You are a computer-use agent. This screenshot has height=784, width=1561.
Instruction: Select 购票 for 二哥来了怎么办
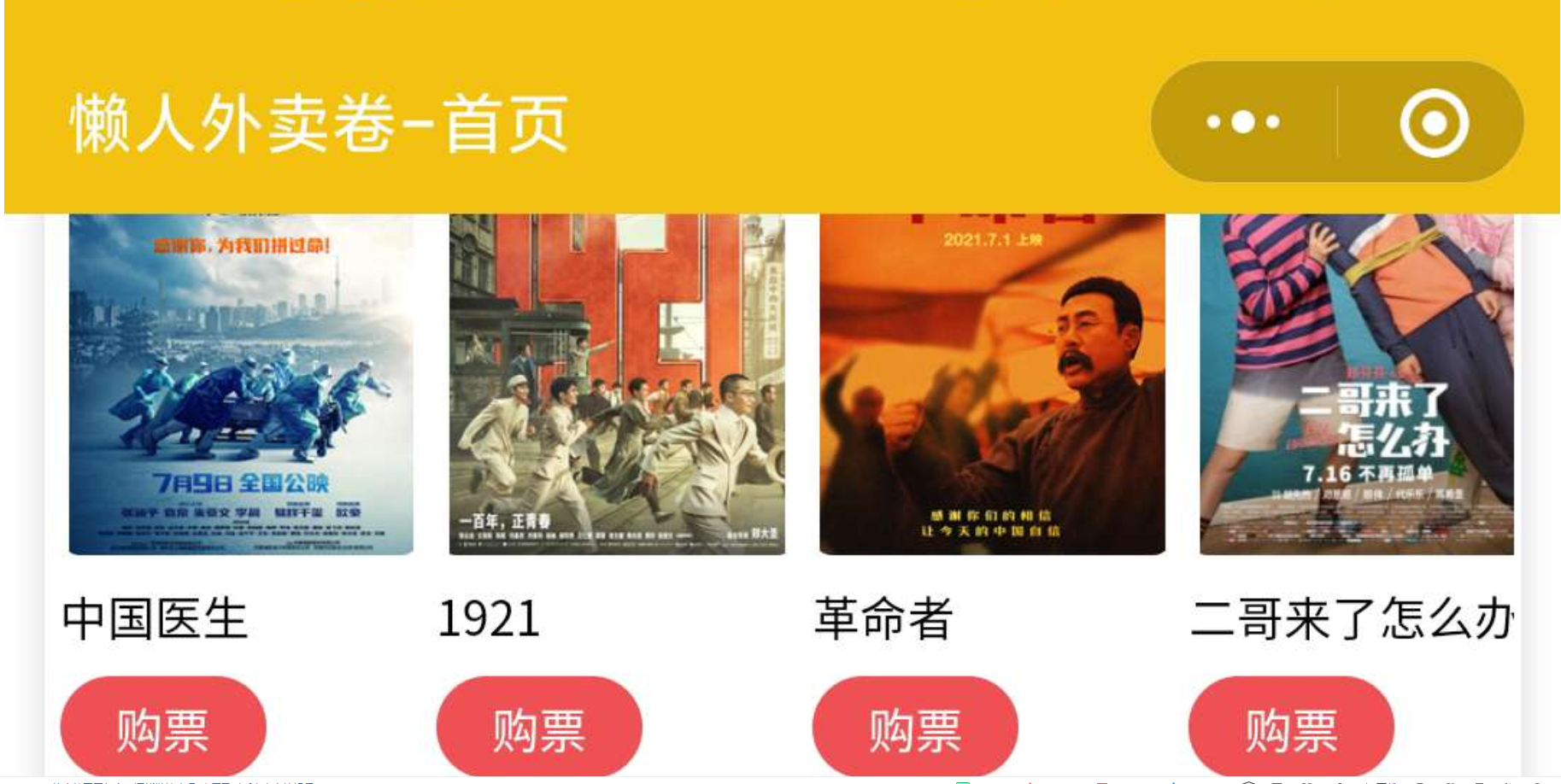1291,728
